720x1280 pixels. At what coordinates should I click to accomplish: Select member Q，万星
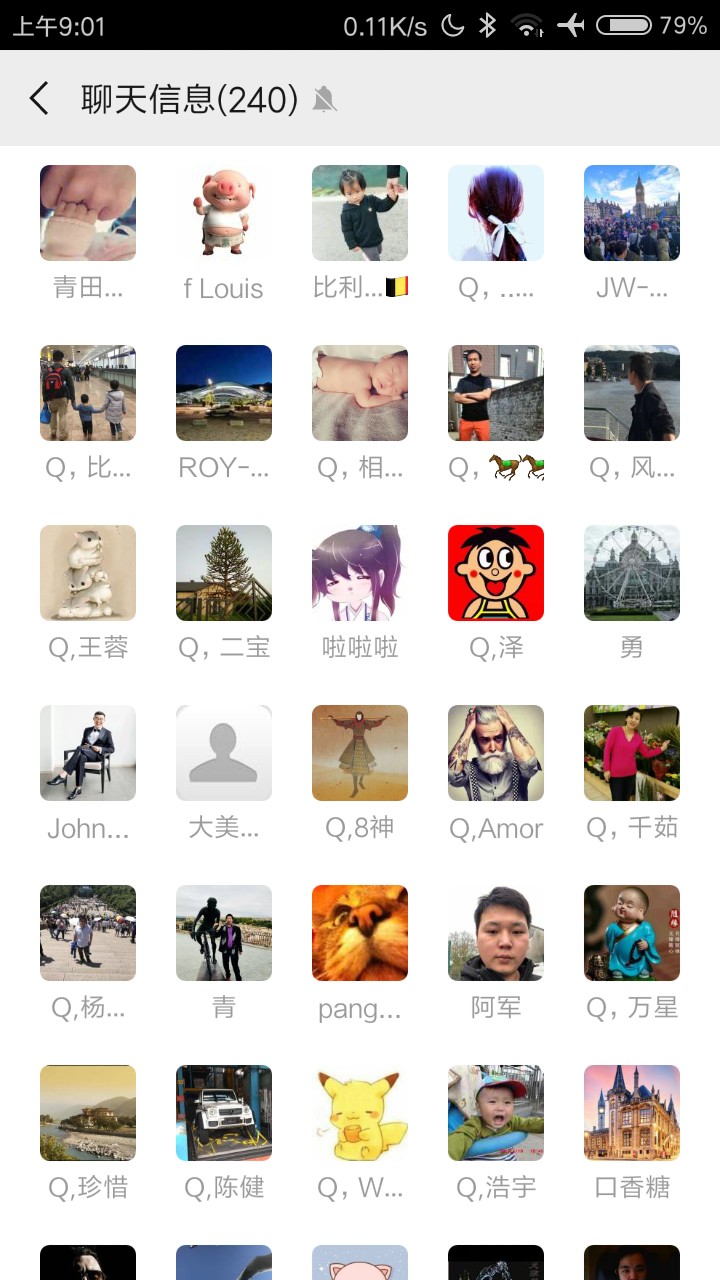coord(632,933)
